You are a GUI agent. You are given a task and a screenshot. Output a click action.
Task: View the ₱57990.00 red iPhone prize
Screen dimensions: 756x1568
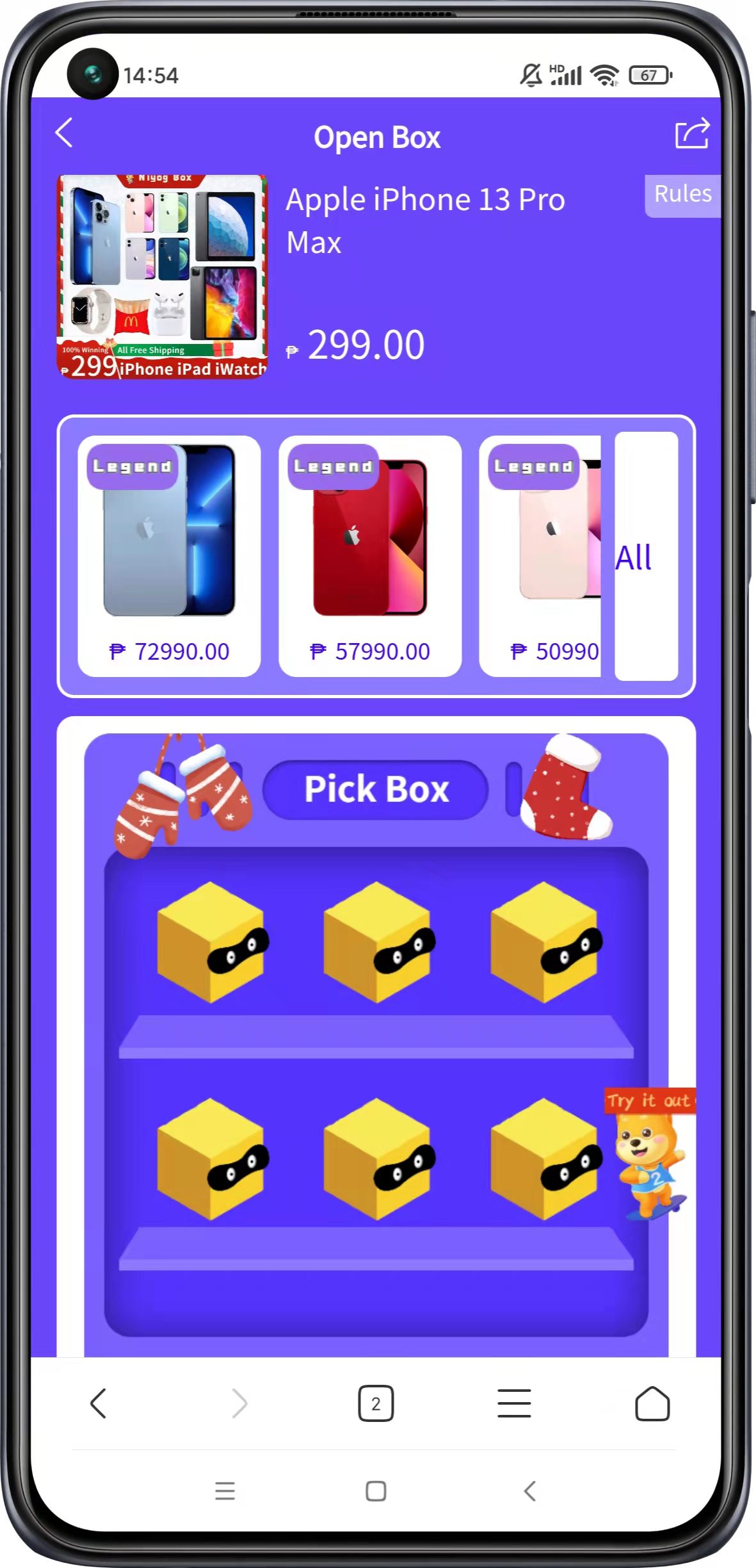tap(369, 555)
